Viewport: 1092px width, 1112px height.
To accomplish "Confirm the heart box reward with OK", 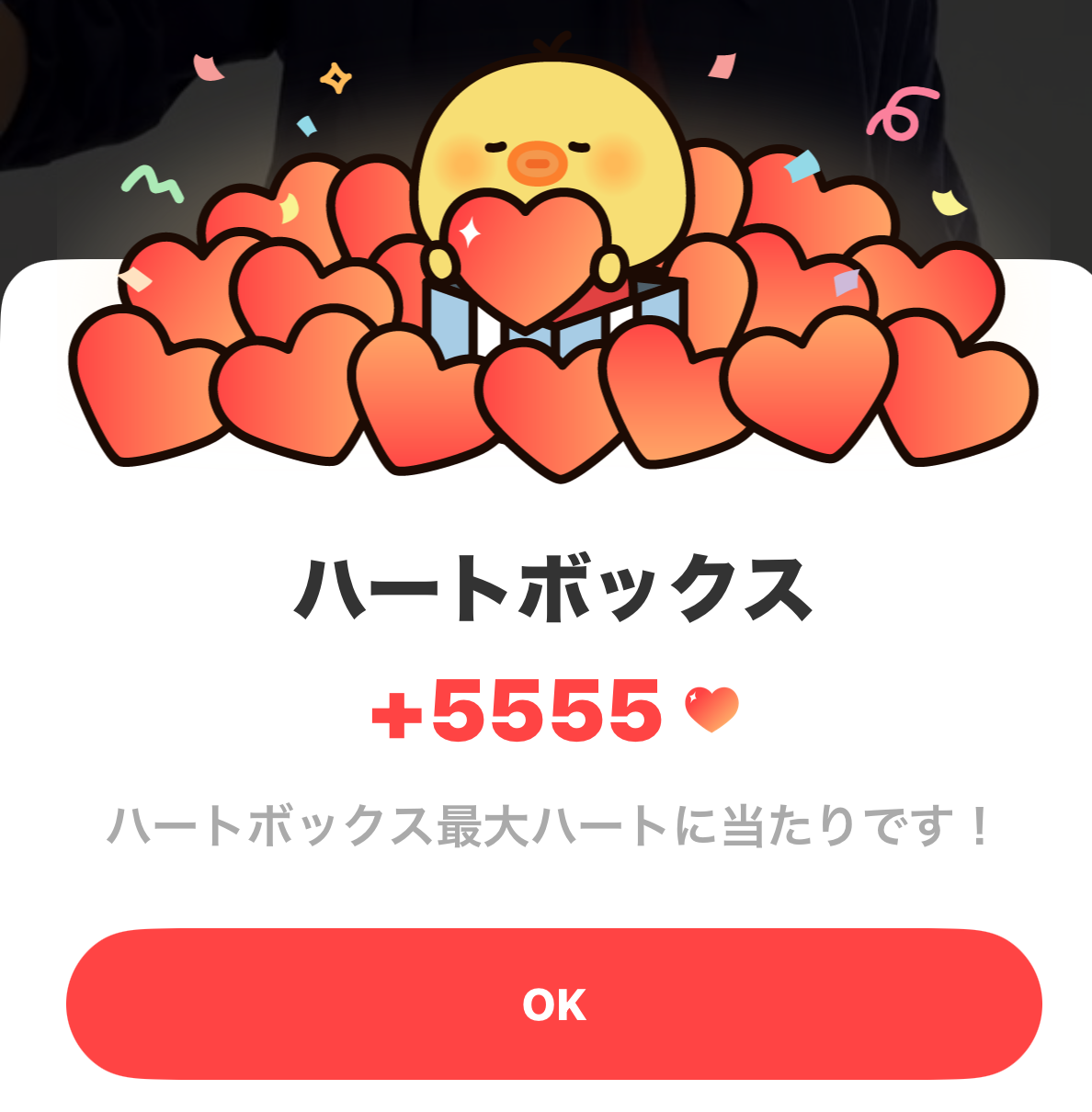I will click(553, 1004).
